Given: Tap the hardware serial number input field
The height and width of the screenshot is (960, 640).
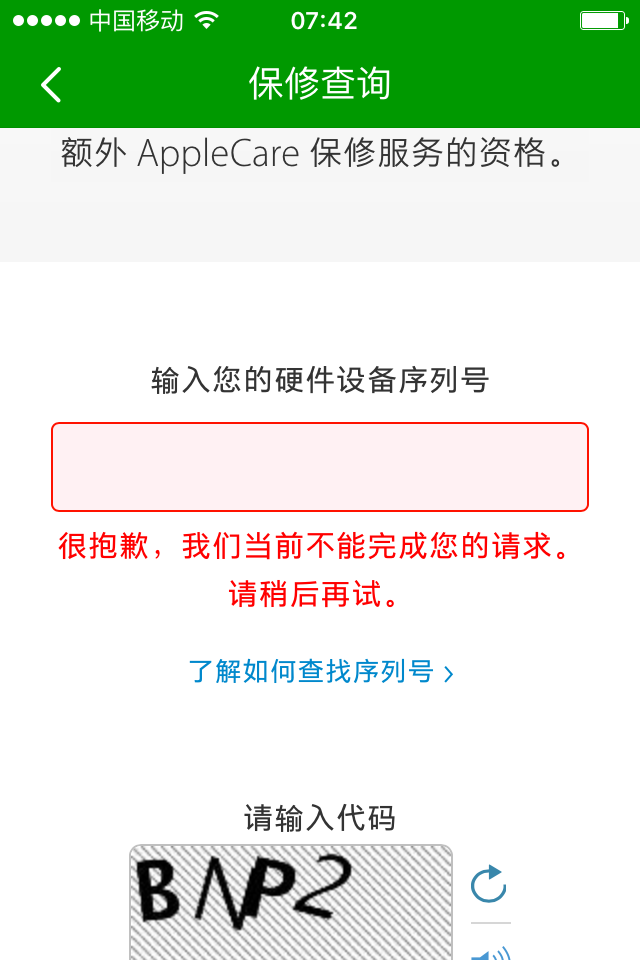Looking at the screenshot, I should [x=320, y=467].
